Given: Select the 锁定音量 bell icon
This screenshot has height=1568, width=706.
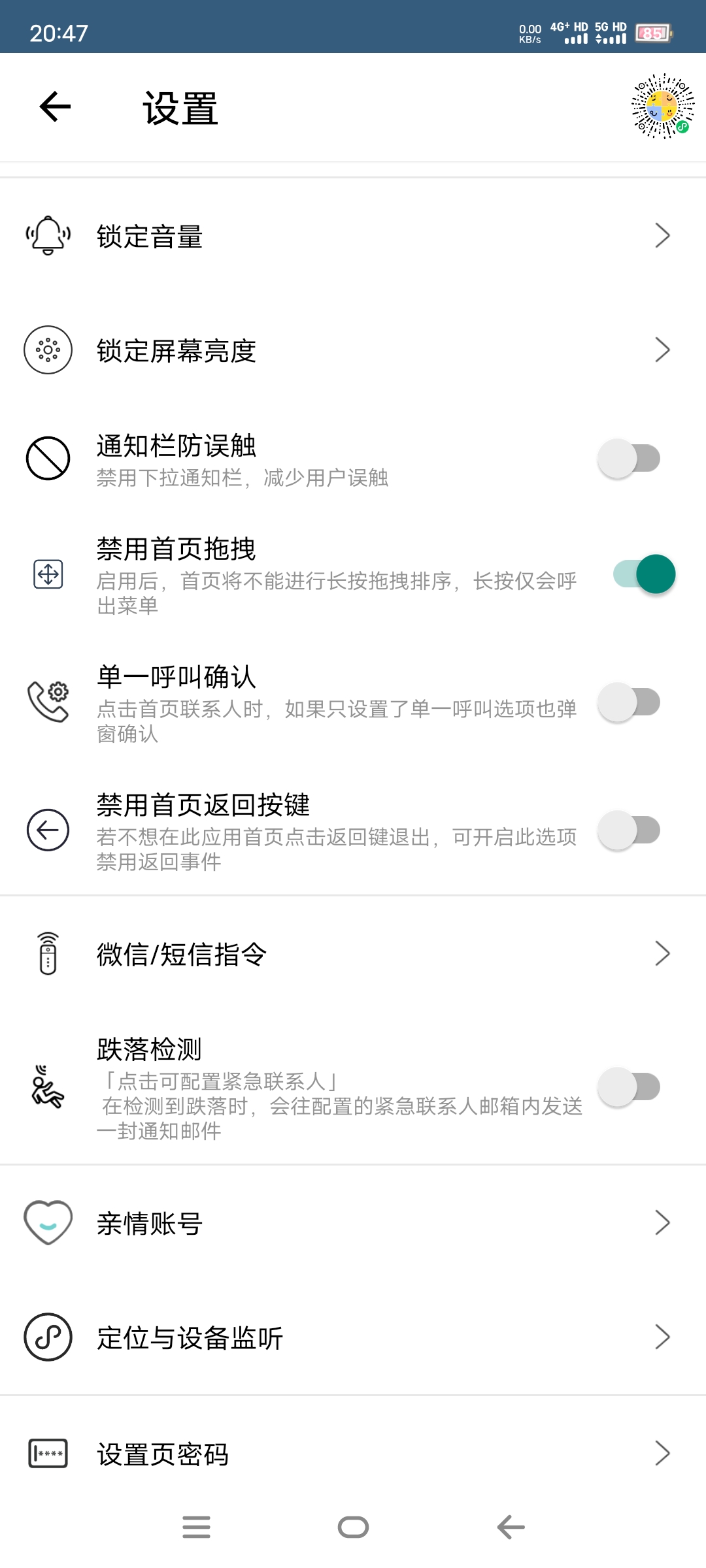Looking at the screenshot, I should (x=48, y=237).
